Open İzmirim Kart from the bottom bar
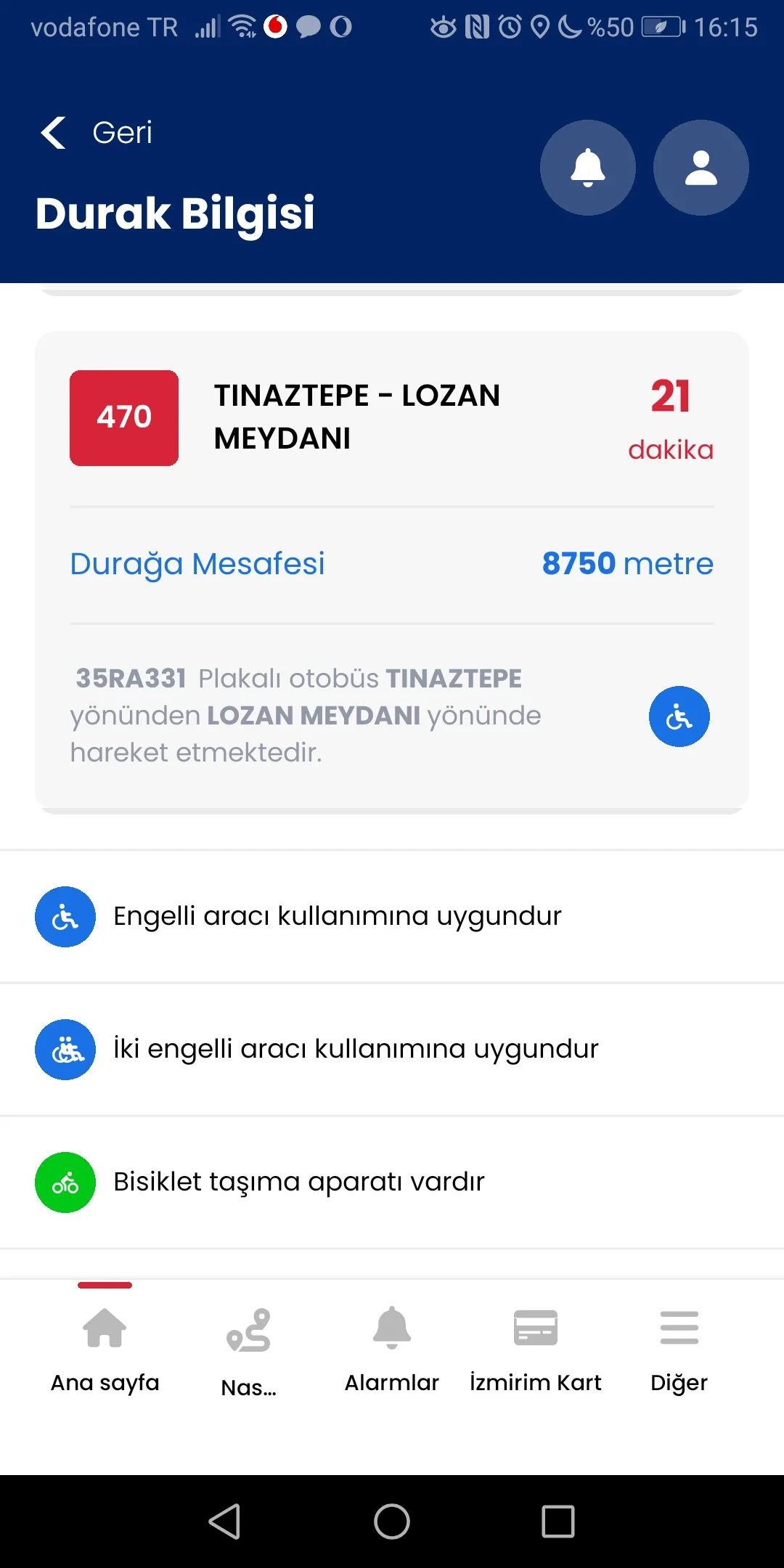This screenshot has height=1568, width=784. tap(536, 1350)
